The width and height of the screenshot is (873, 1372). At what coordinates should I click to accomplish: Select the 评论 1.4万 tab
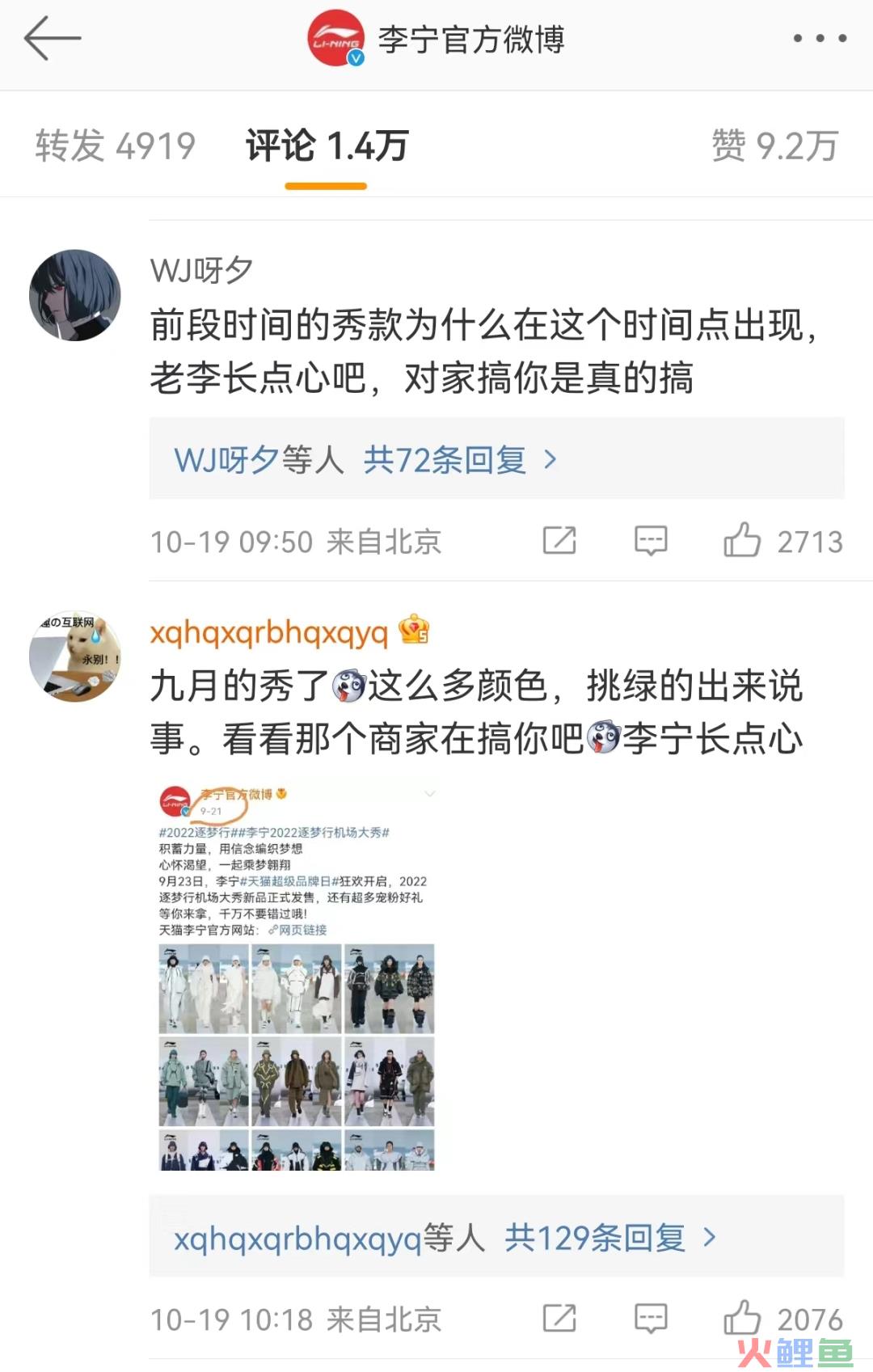click(327, 146)
